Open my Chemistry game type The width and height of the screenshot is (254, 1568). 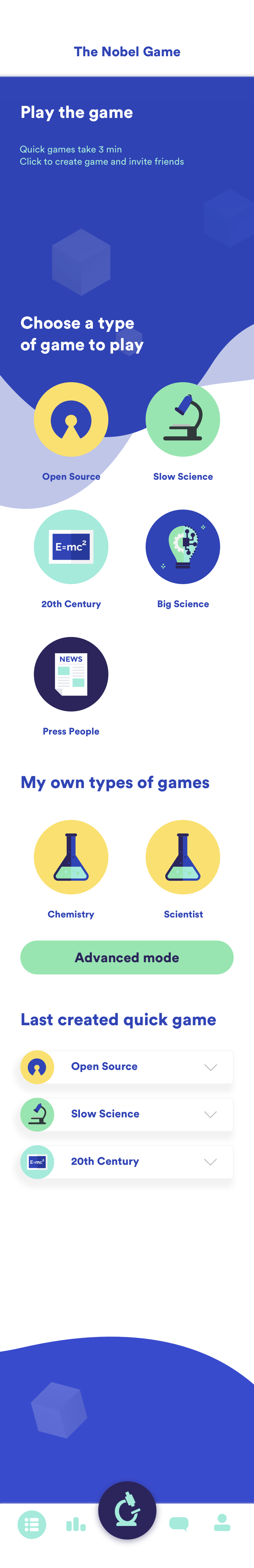pyautogui.click(x=71, y=857)
